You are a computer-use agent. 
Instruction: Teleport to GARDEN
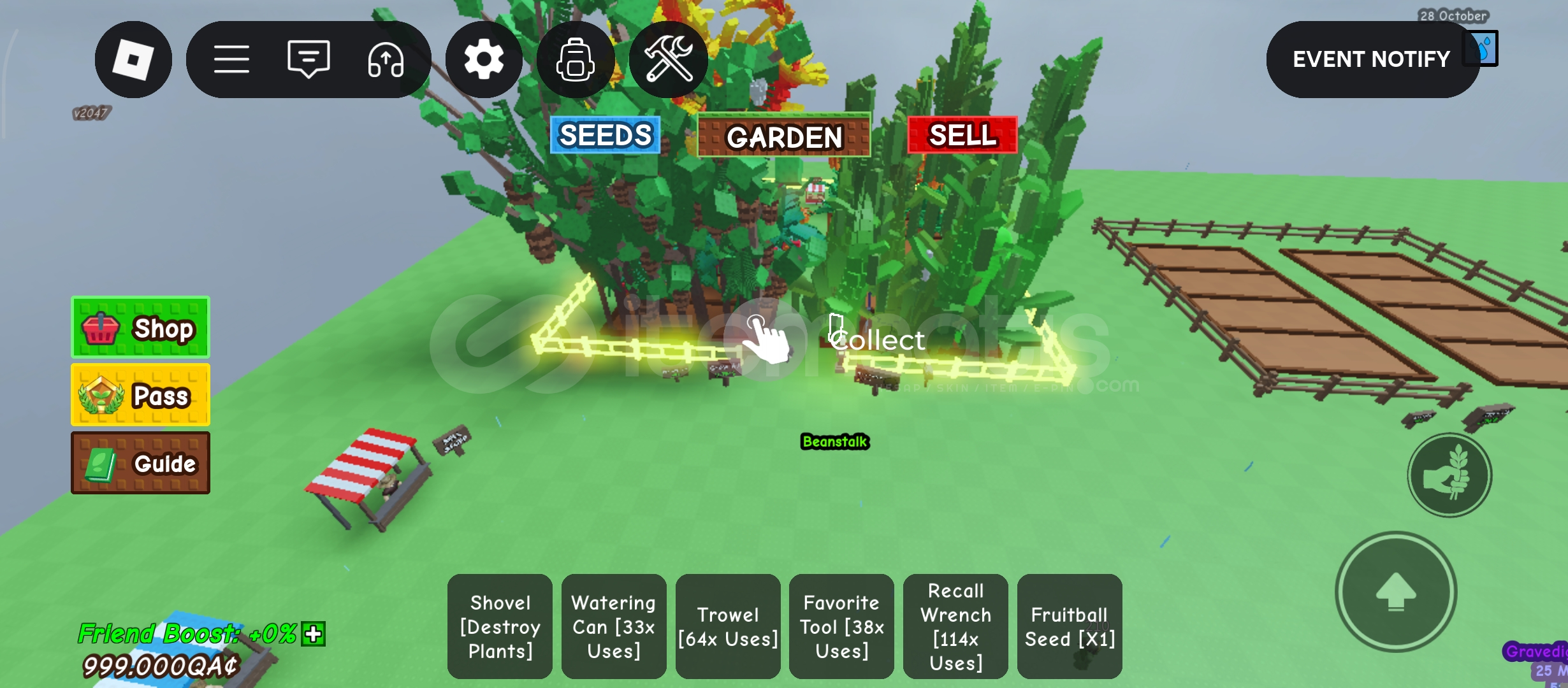tap(784, 136)
